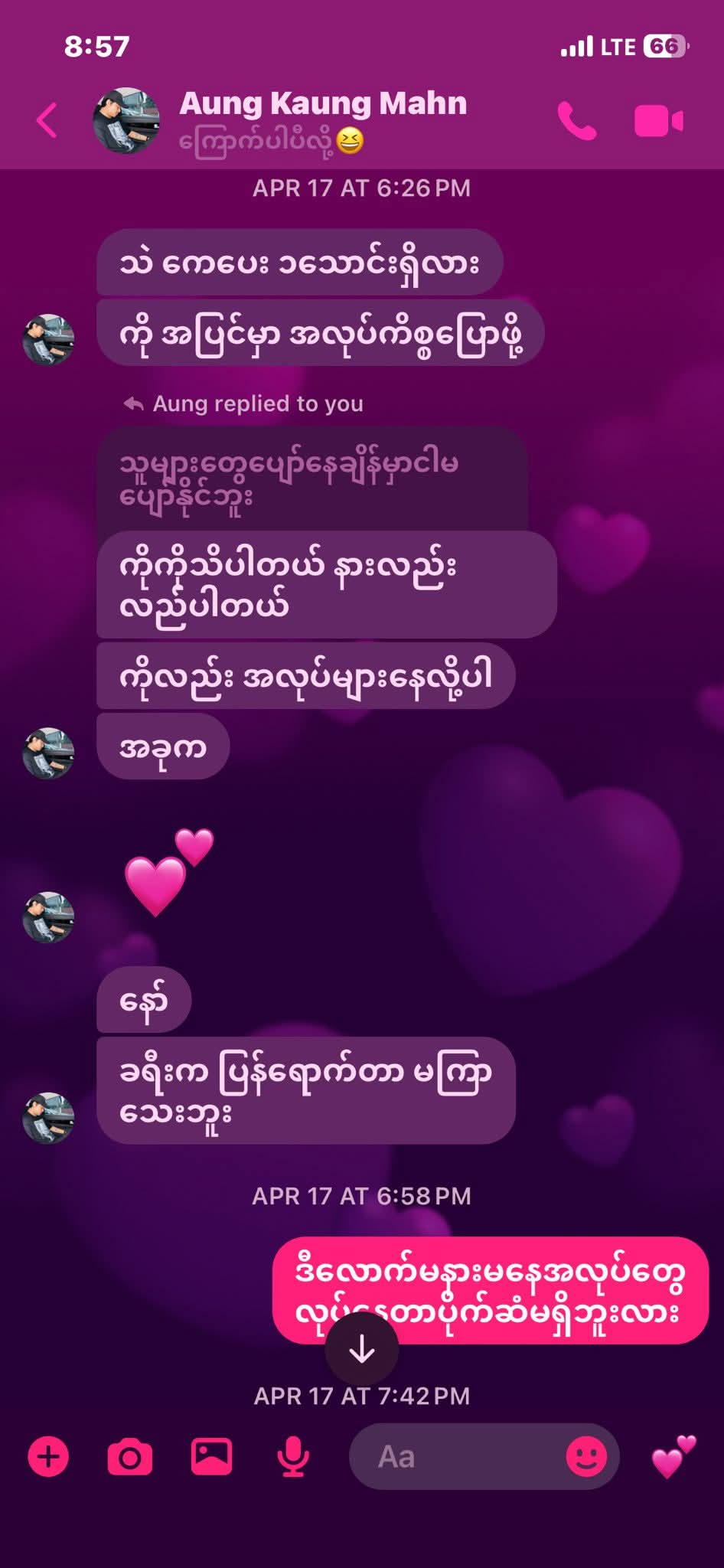
Task: Open Aung Kaung Mahn's chat details
Action: click(x=321, y=104)
